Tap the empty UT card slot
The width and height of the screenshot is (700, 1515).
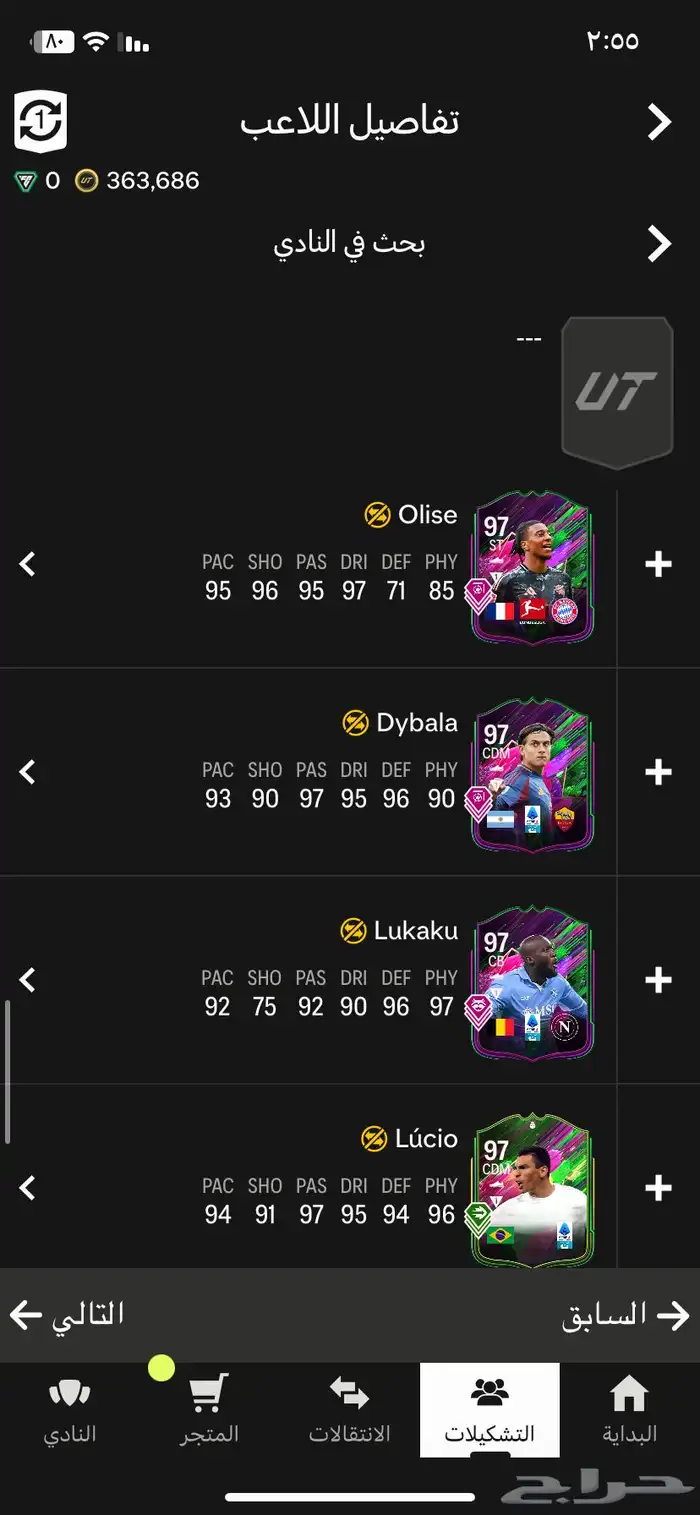[617, 393]
